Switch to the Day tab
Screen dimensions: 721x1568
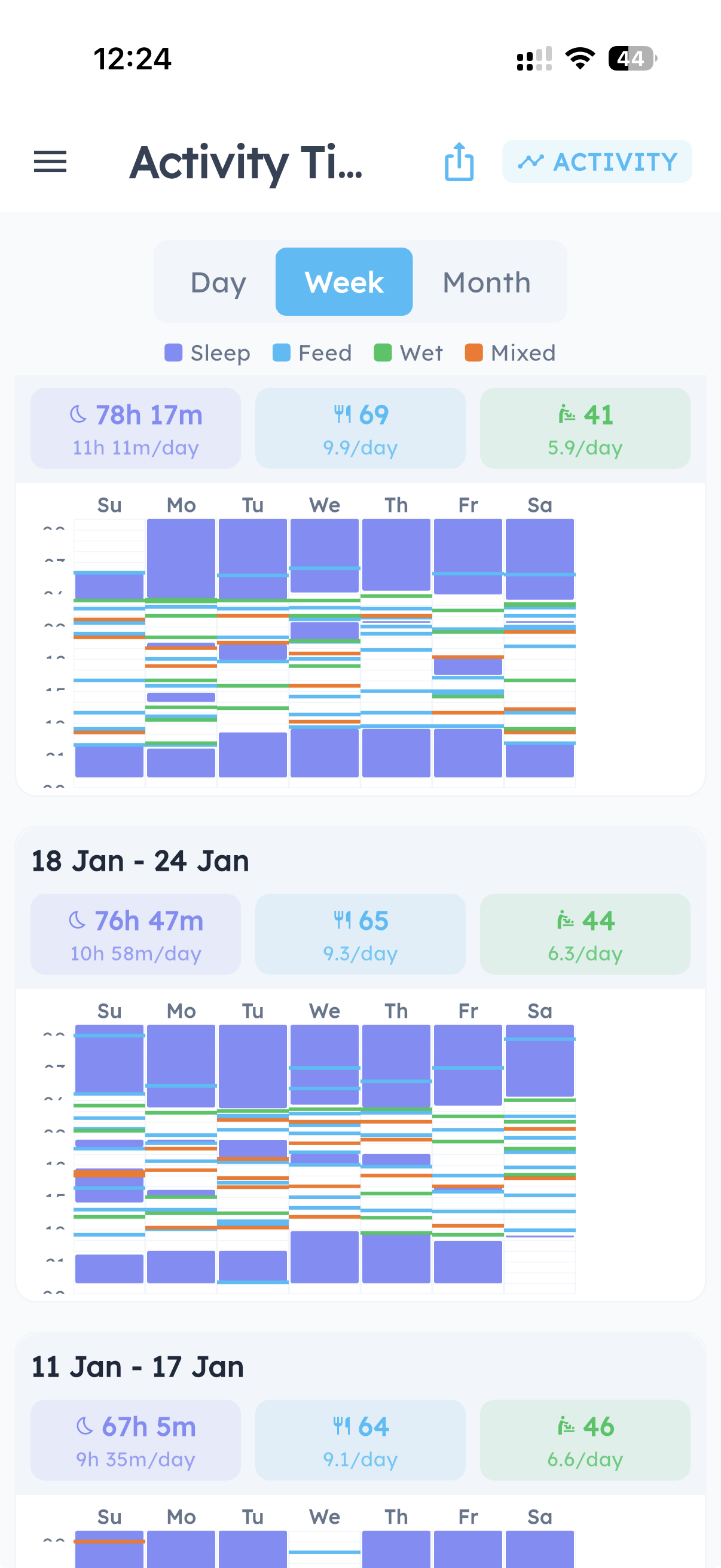click(x=217, y=281)
